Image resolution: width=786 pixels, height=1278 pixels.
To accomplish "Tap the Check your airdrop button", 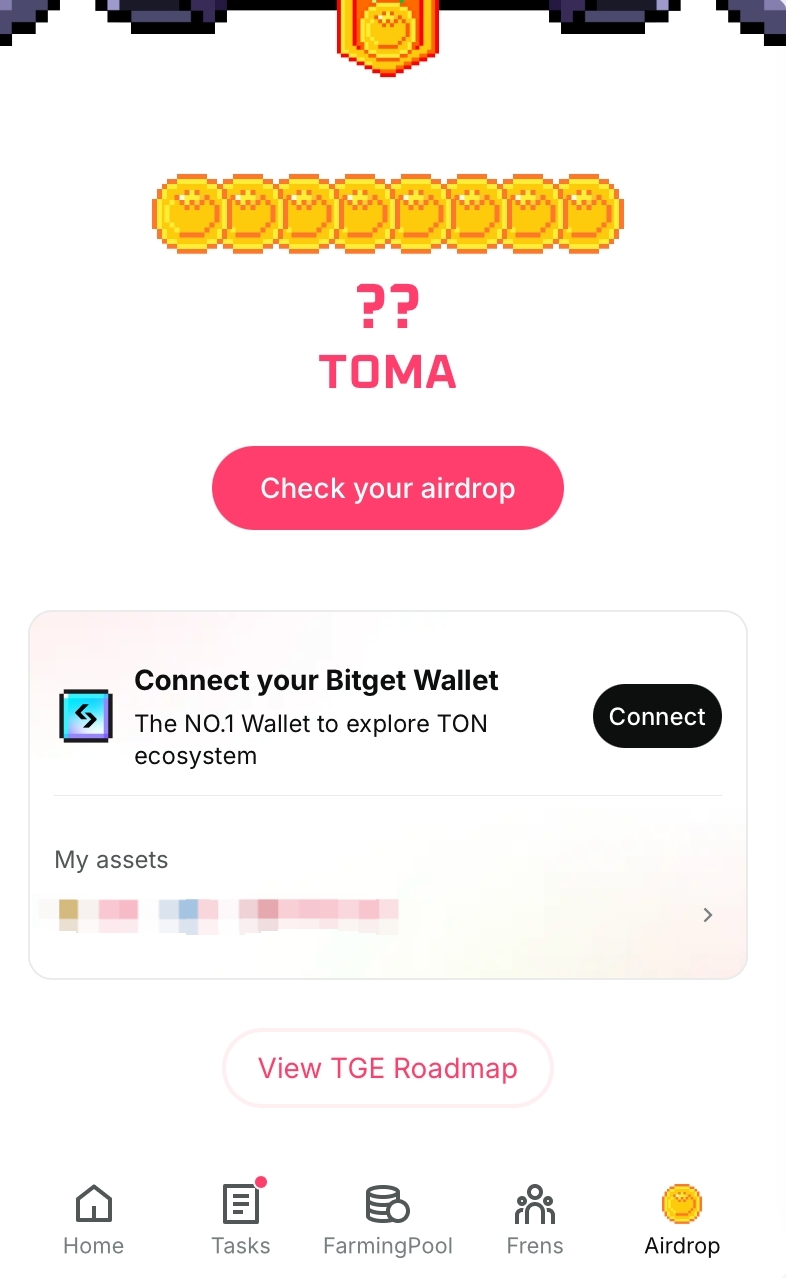I will tap(387, 488).
